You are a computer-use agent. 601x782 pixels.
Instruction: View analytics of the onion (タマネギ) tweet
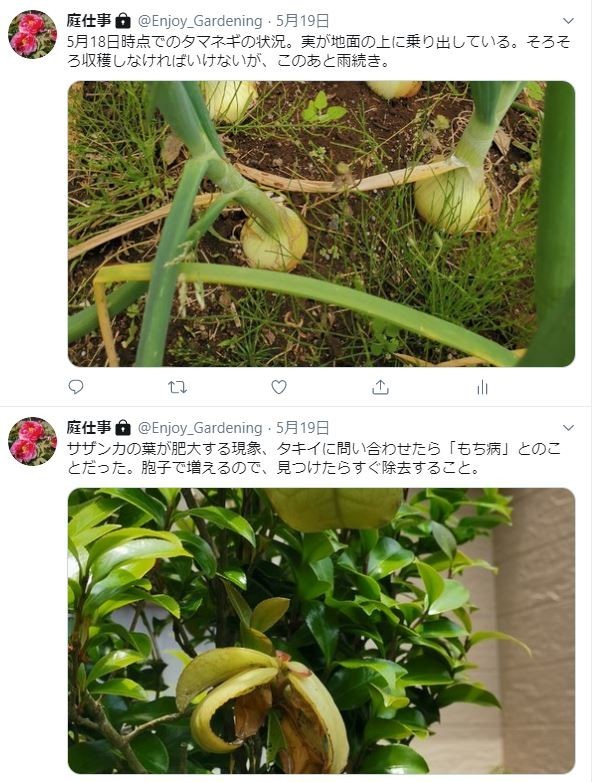click(x=481, y=387)
